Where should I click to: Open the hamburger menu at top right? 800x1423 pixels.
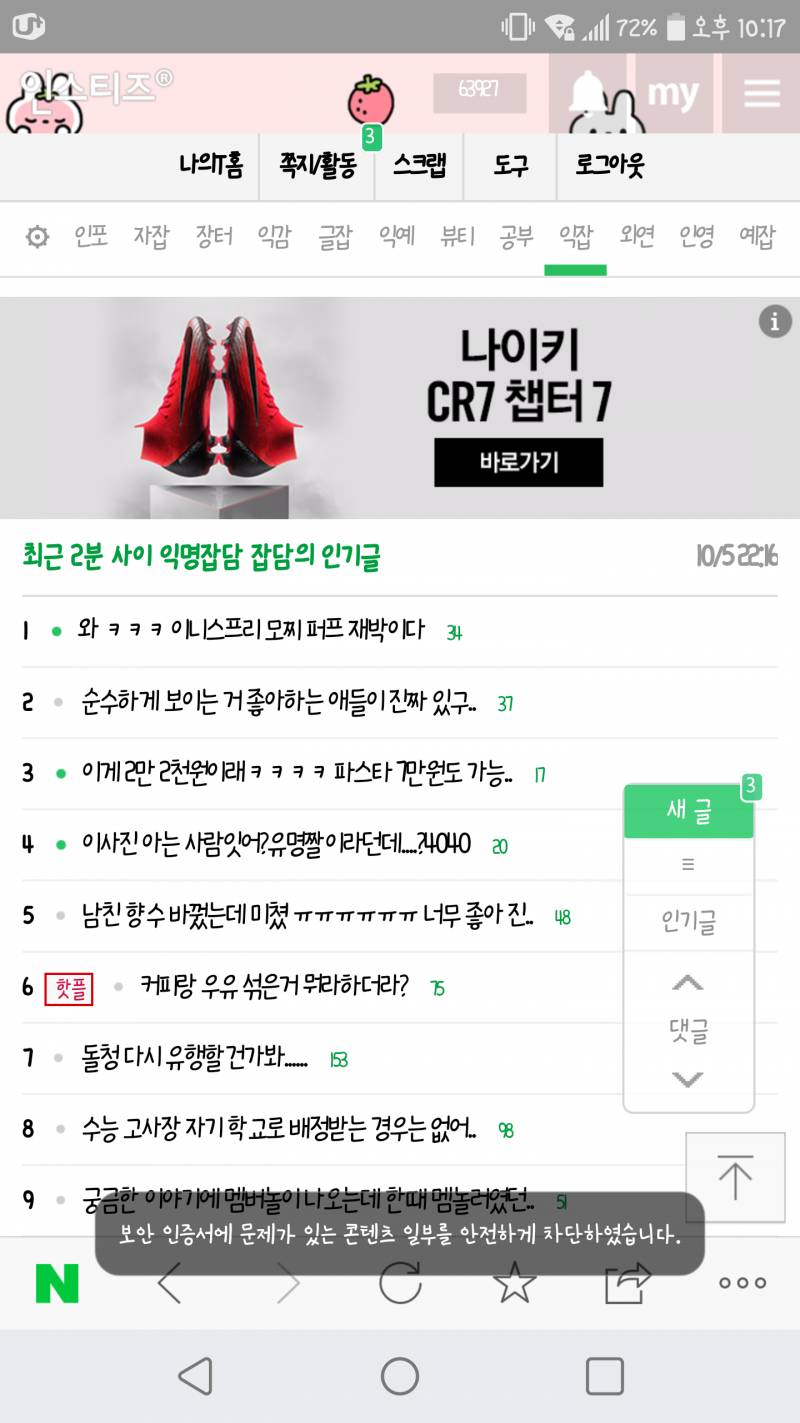tap(762, 93)
